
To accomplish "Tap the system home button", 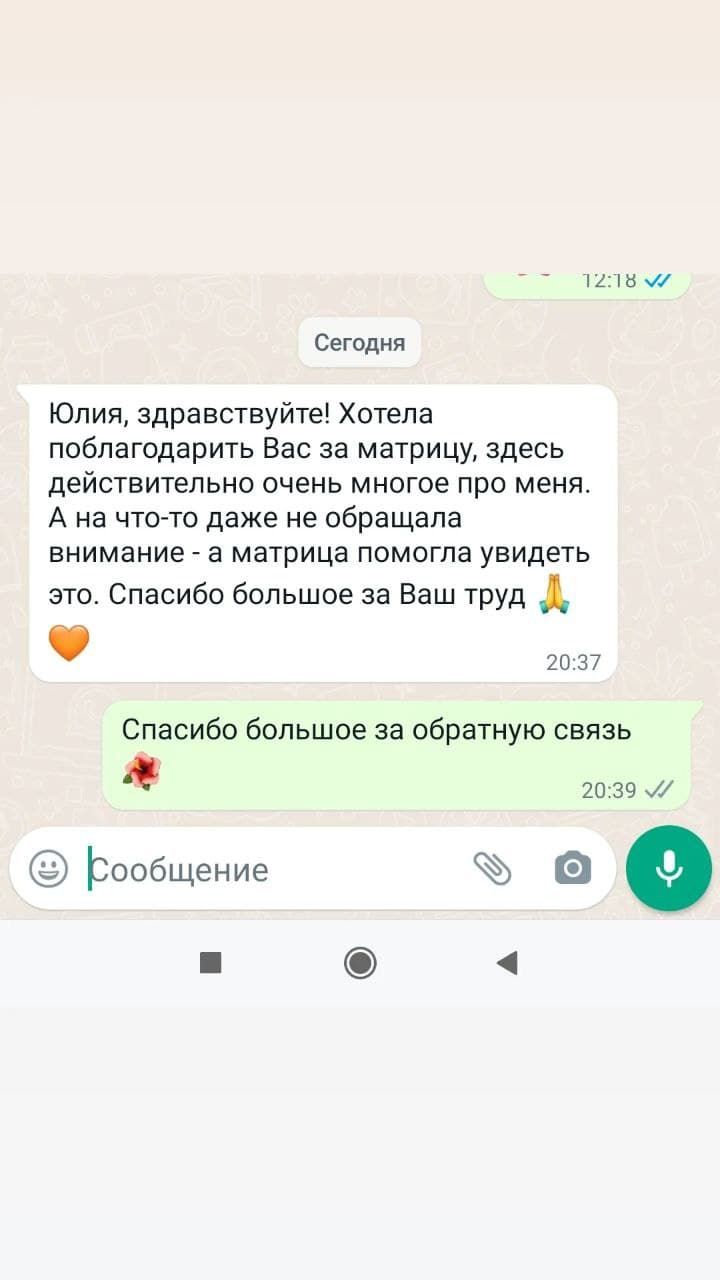I will pos(360,963).
